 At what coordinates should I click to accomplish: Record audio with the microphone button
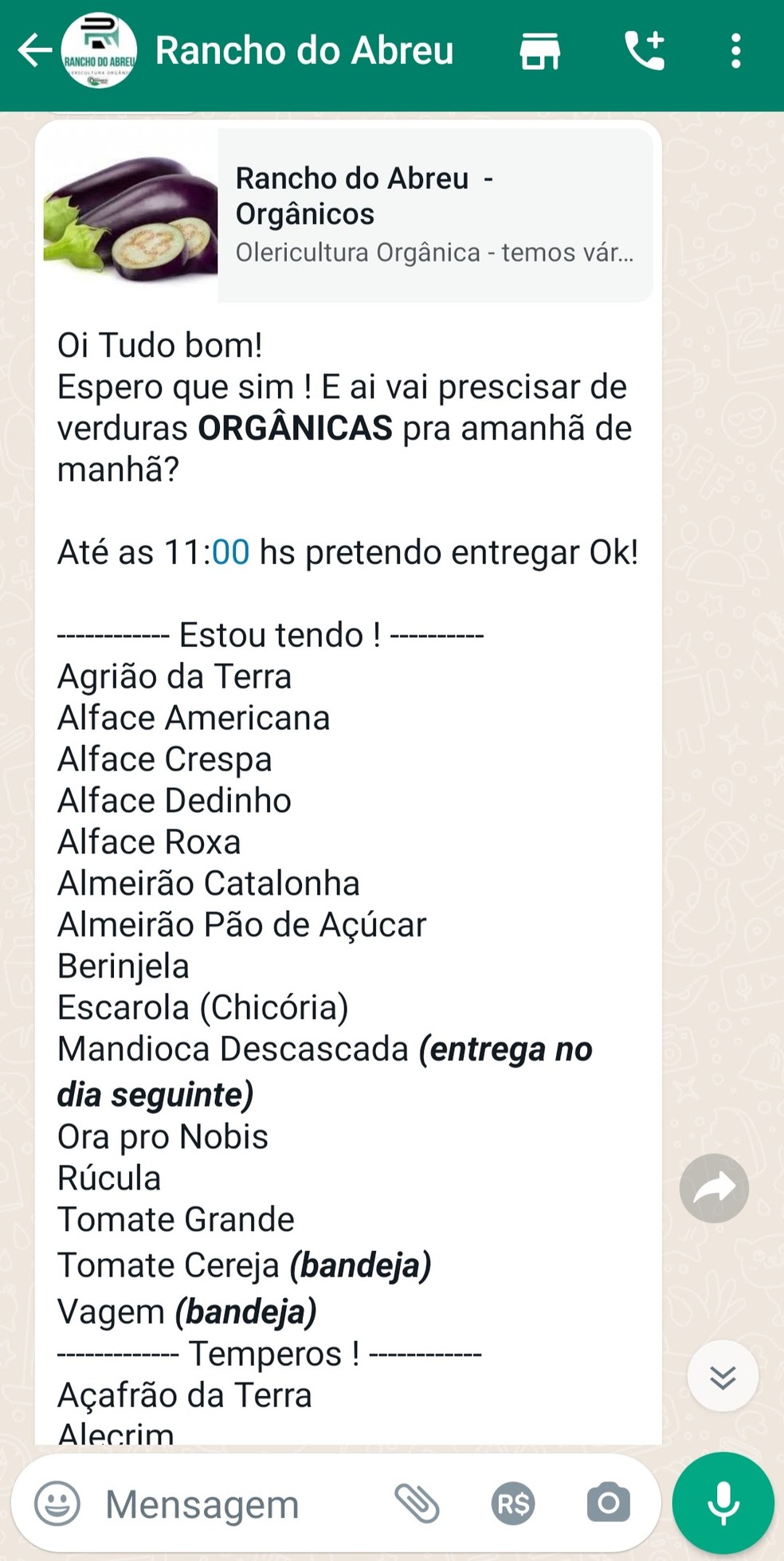pyautogui.click(x=722, y=1501)
